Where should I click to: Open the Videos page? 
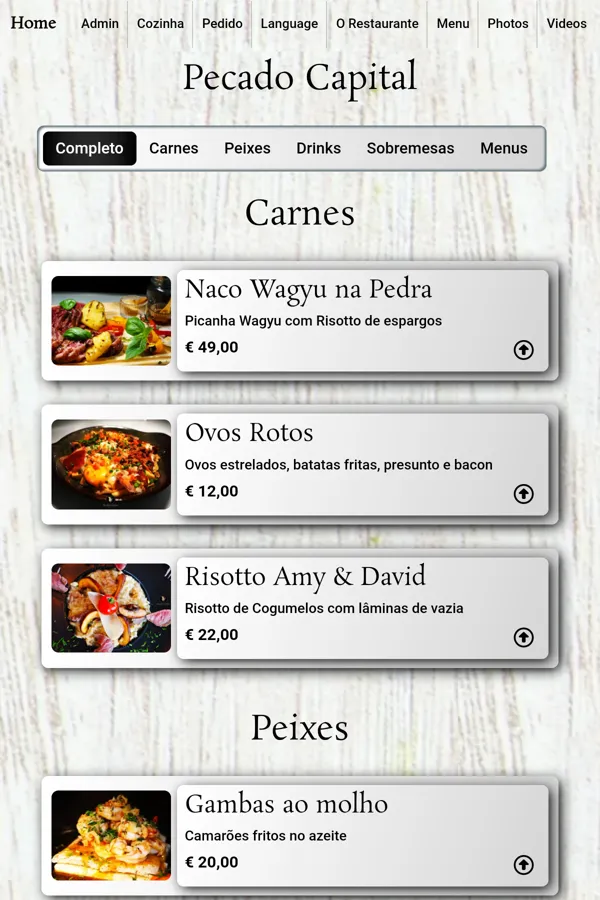[567, 23]
